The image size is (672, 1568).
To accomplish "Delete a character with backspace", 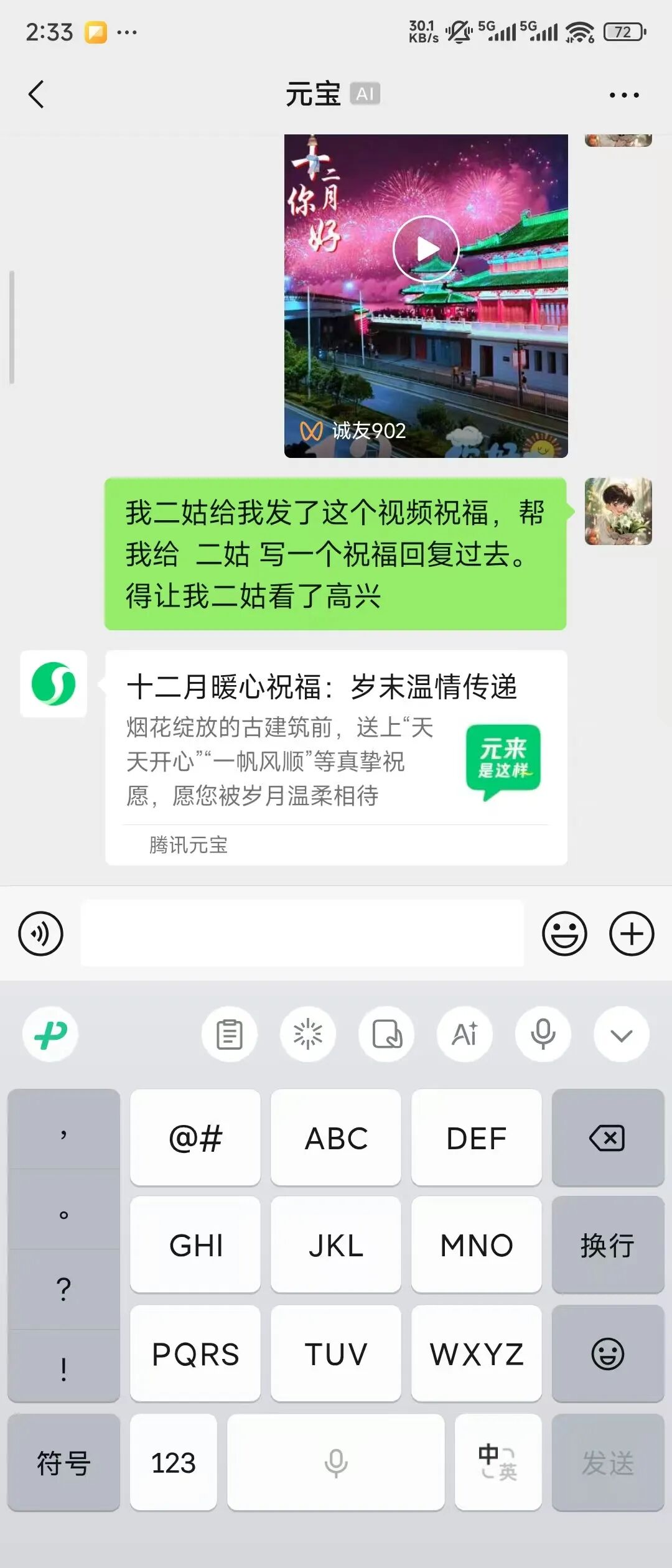I will [x=607, y=1138].
